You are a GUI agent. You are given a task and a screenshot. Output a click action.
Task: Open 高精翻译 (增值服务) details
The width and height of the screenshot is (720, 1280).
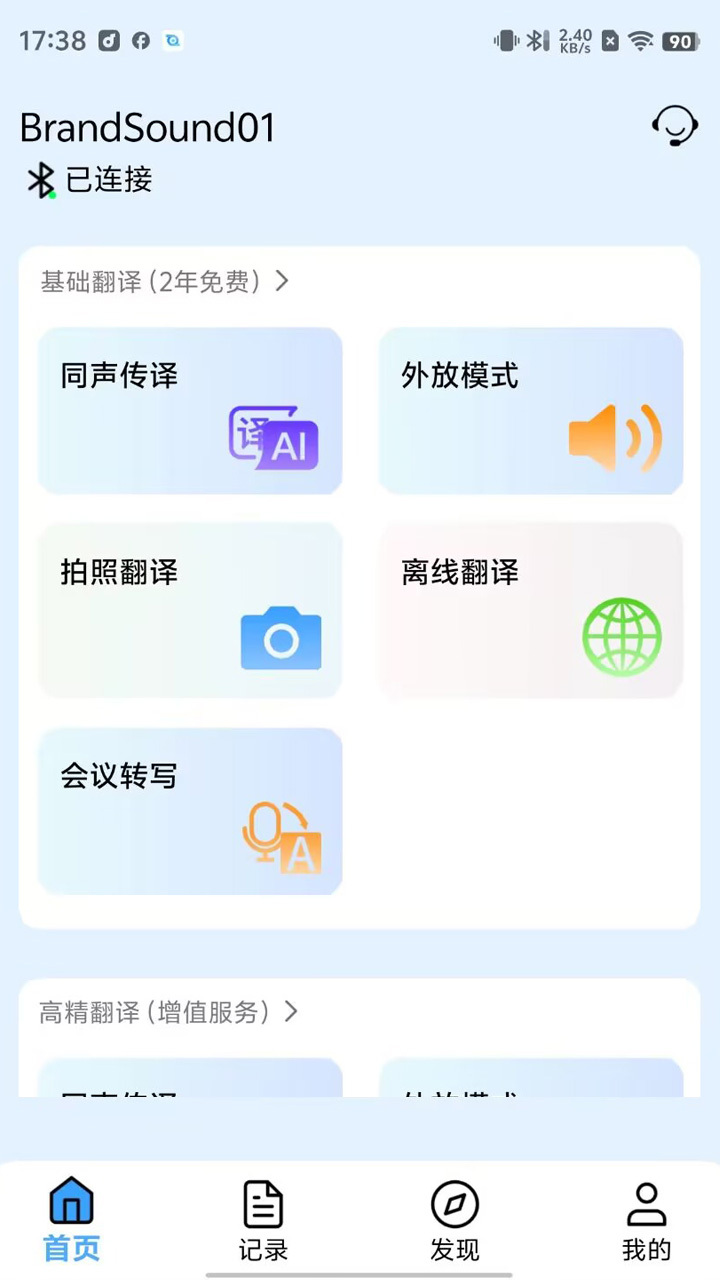point(169,1012)
